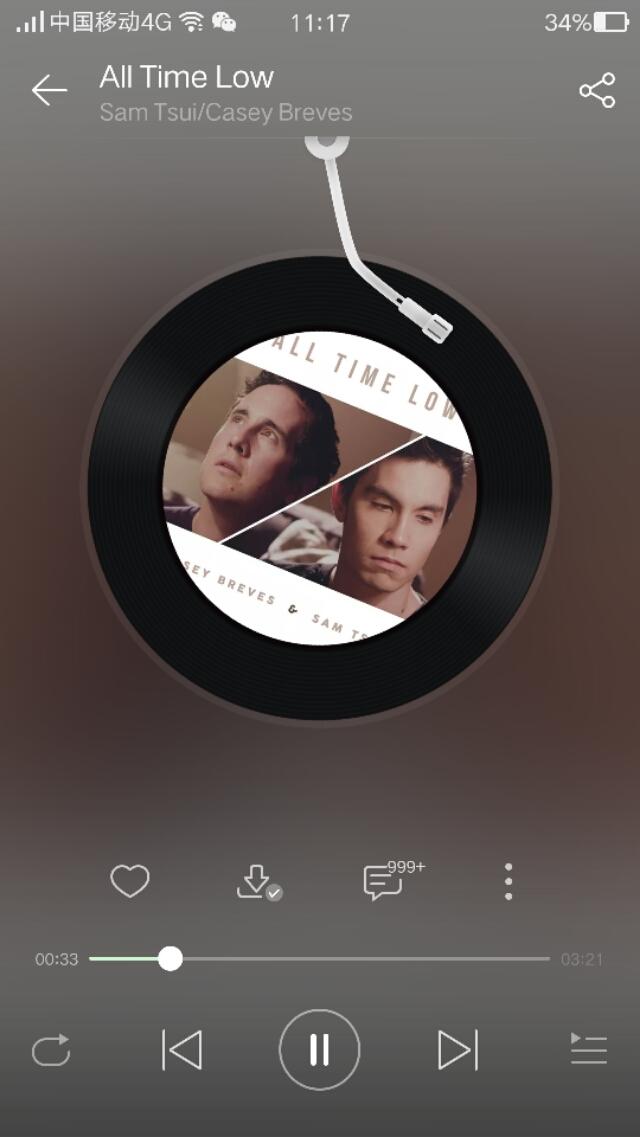Skip to the next track
The height and width of the screenshot is (1137, 640).
pos(457,1050)
